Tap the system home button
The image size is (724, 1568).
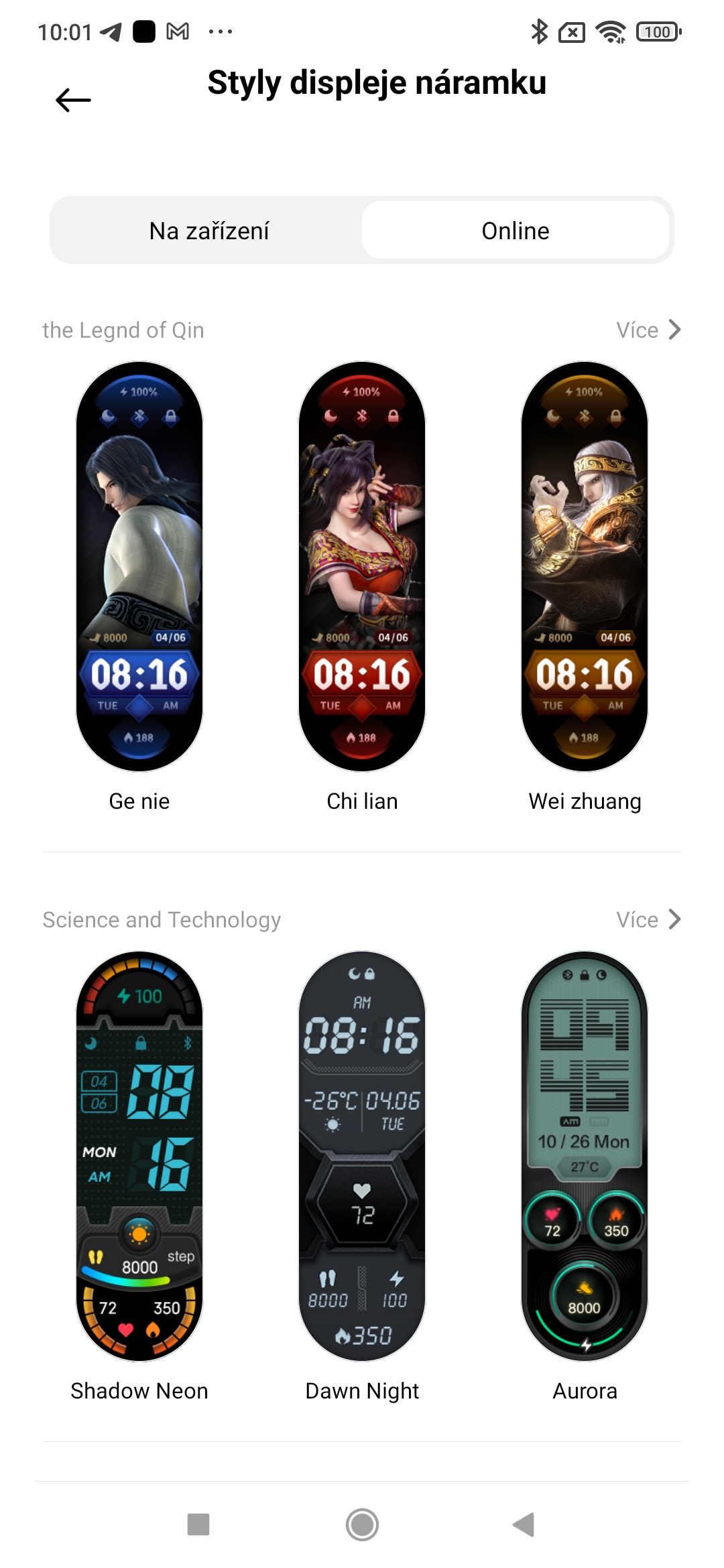[362, 1524]
